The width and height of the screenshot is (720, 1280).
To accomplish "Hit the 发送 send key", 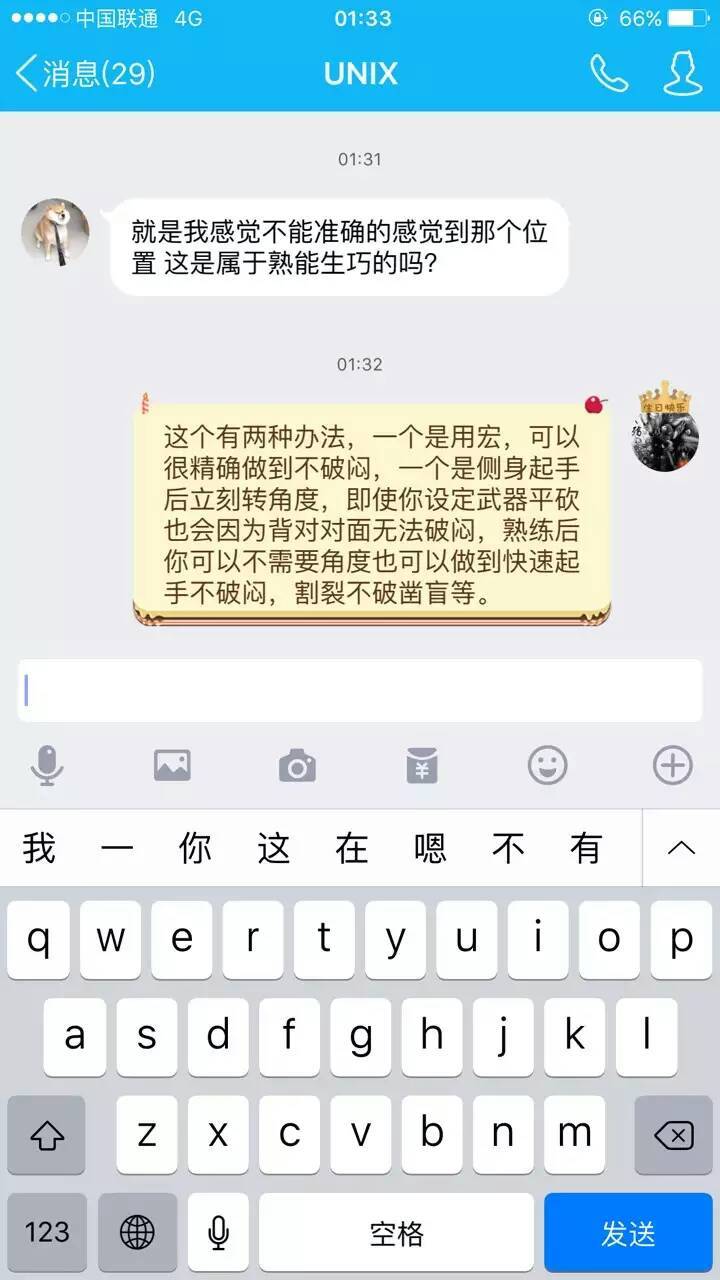I will [628, 1233].
